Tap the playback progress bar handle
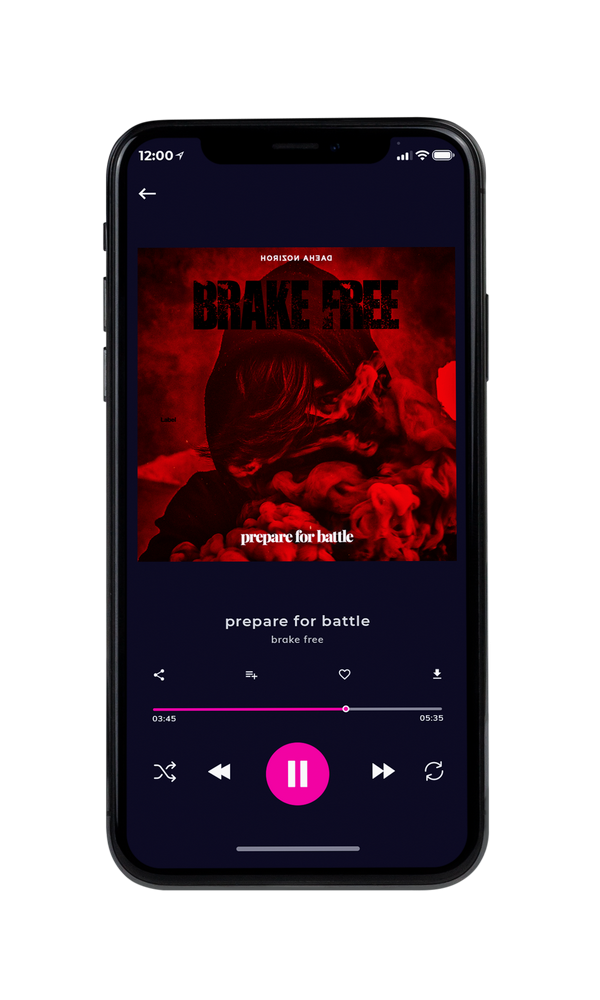This screenshot has height=1000, width=600. (346, 709)
